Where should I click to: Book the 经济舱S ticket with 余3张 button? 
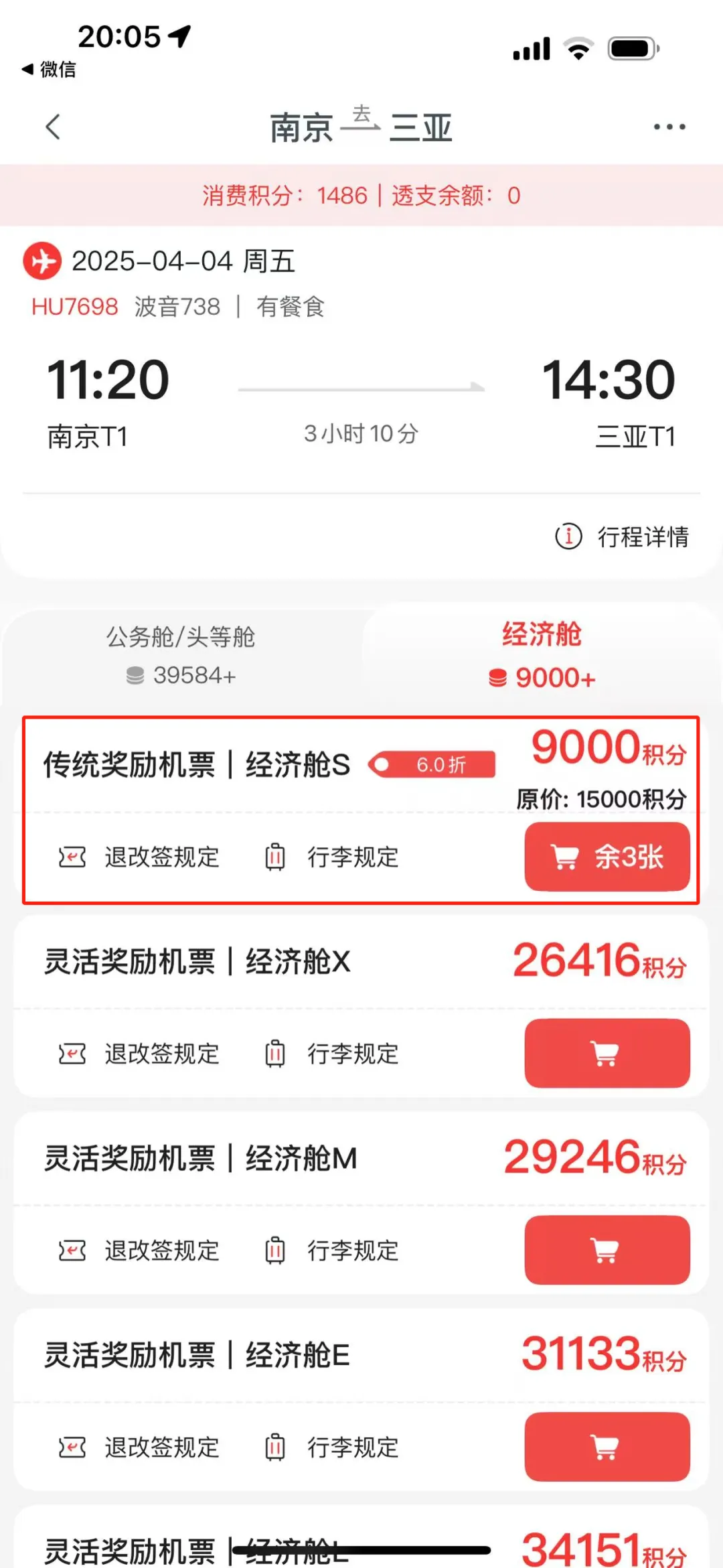[x=607, y=857]
